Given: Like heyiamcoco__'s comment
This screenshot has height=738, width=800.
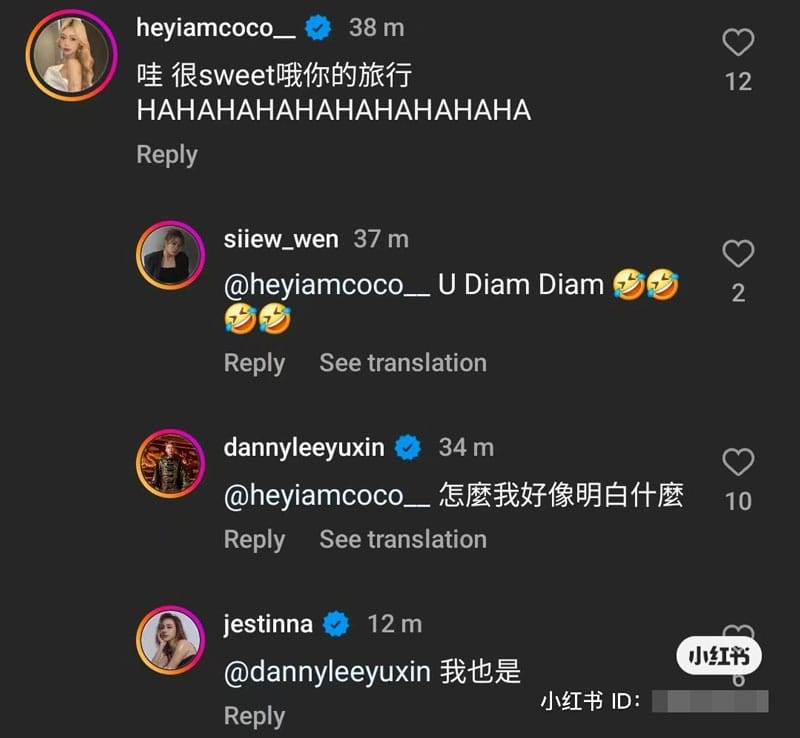Looking at the screenshot, I should tap(738, 42).
